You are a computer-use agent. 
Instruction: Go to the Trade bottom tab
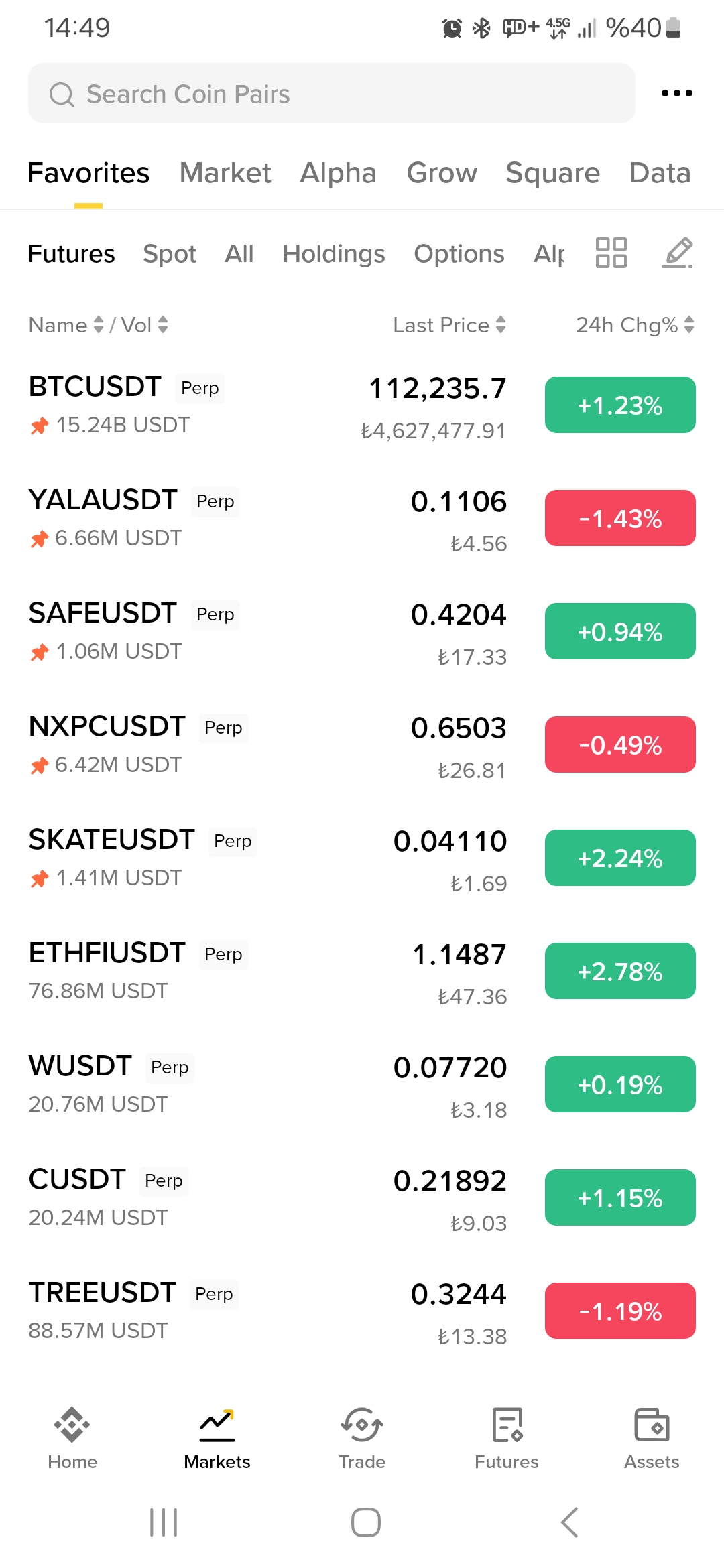362,1438
